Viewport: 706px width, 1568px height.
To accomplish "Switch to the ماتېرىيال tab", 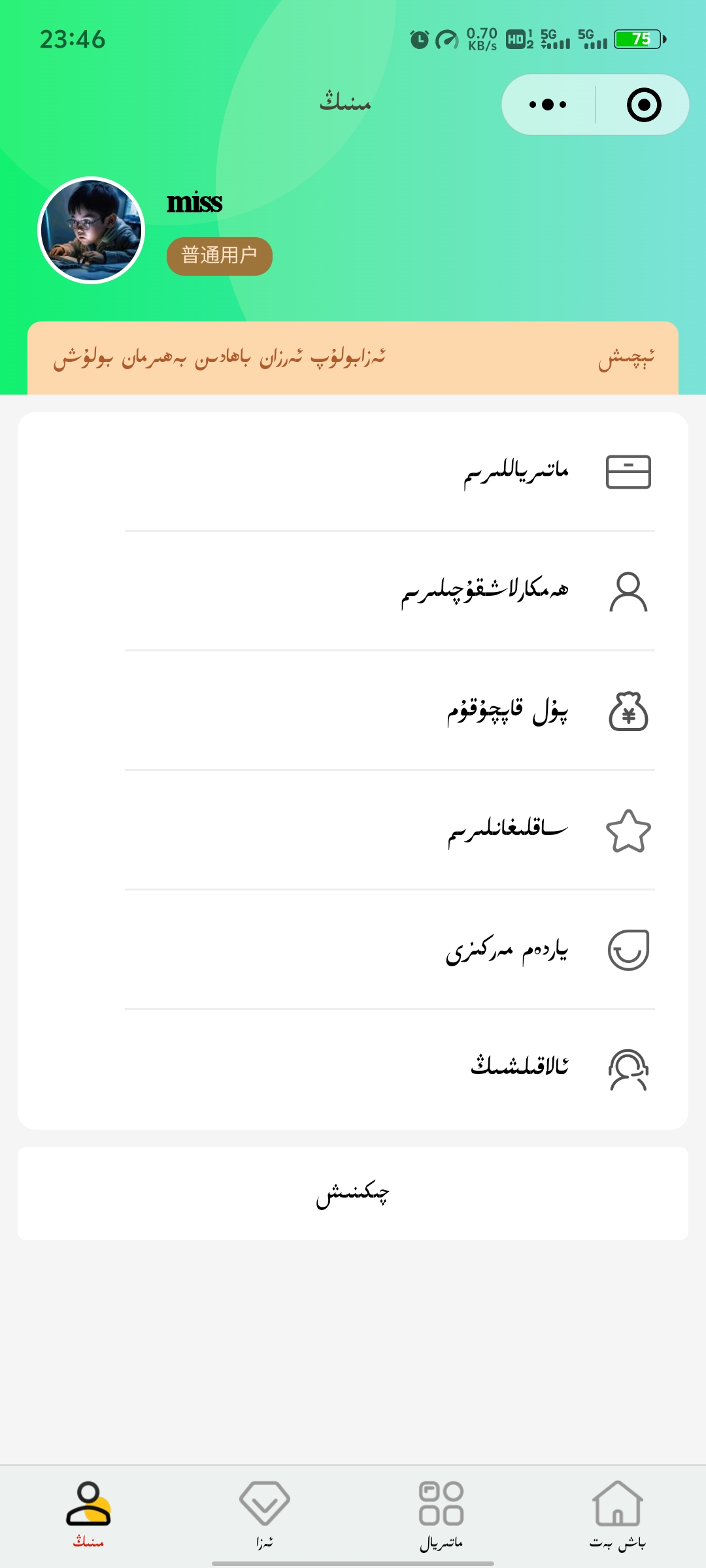I will coord(441,1516).
